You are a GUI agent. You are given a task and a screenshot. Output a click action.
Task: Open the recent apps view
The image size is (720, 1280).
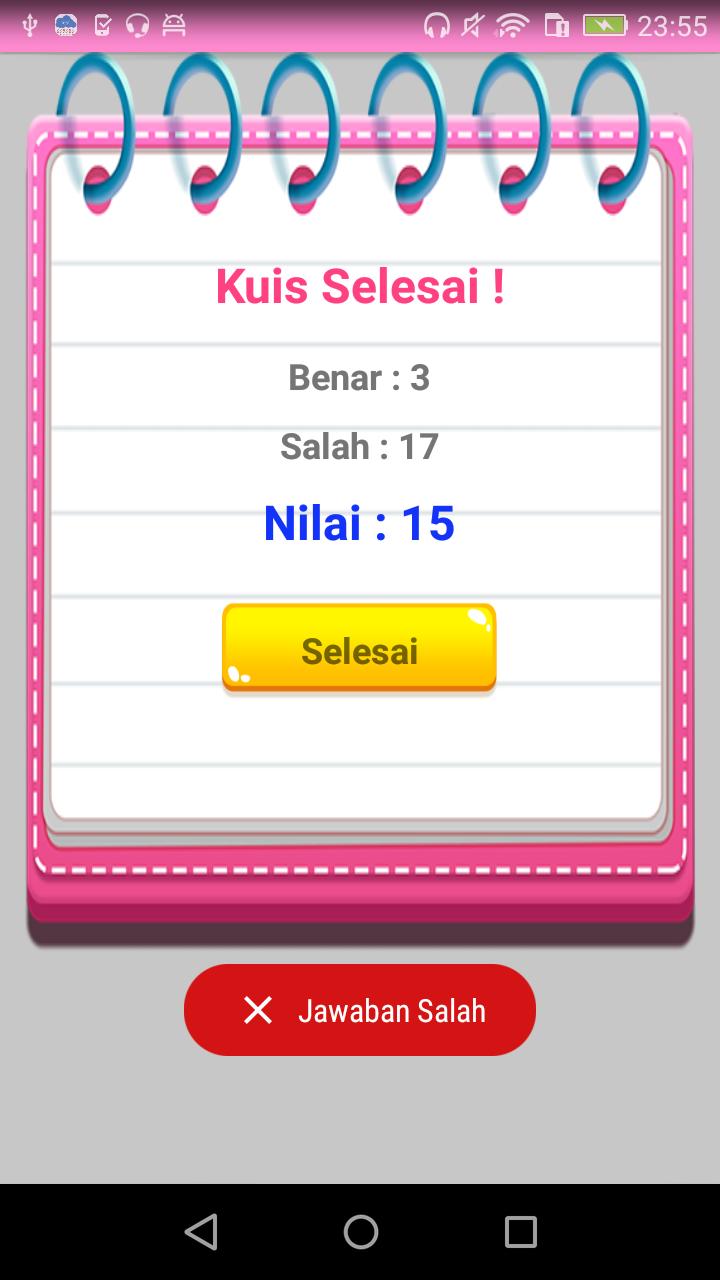point(520,1231)
